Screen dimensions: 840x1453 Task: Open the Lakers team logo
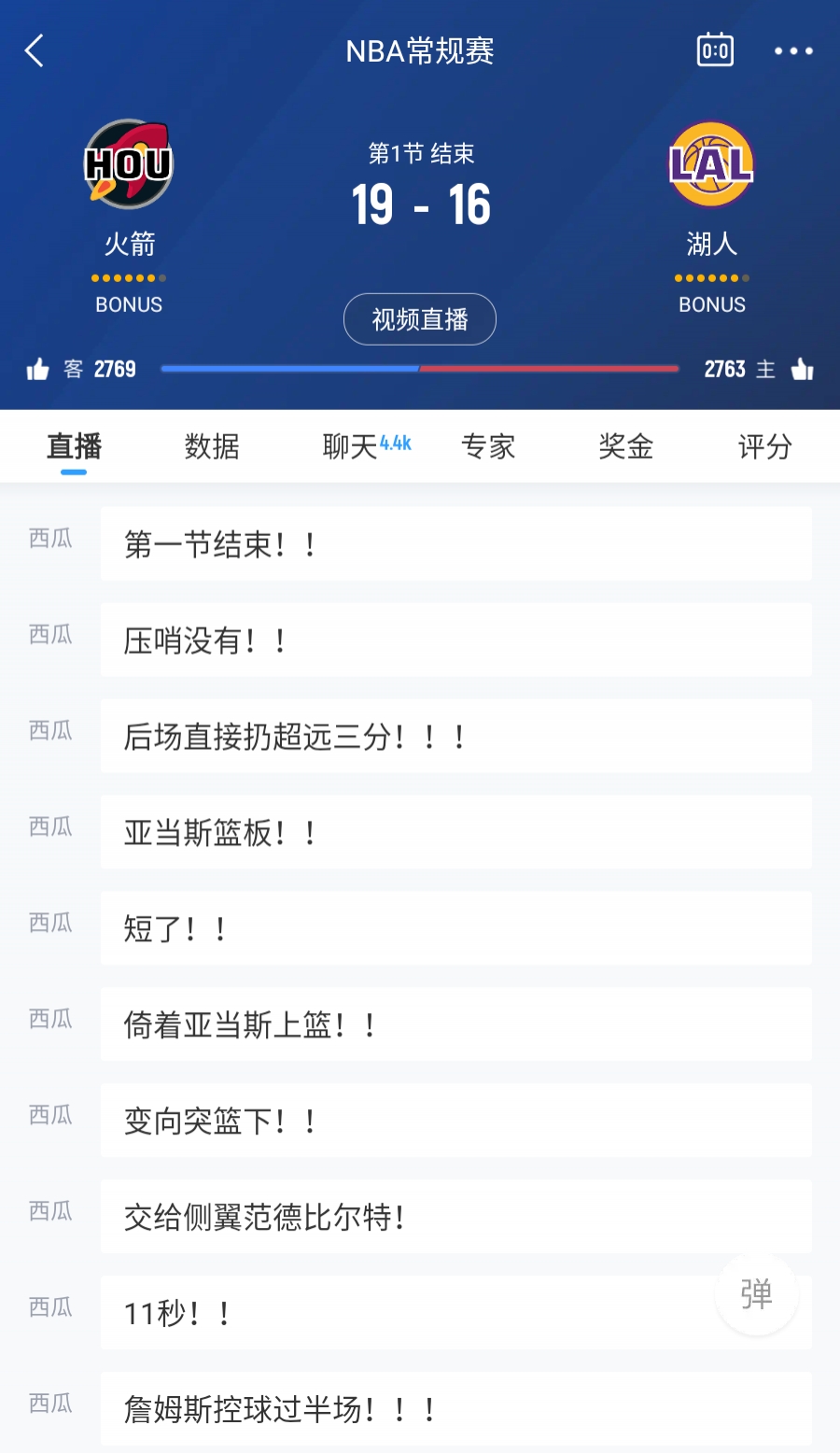click(x=711, y=164)
